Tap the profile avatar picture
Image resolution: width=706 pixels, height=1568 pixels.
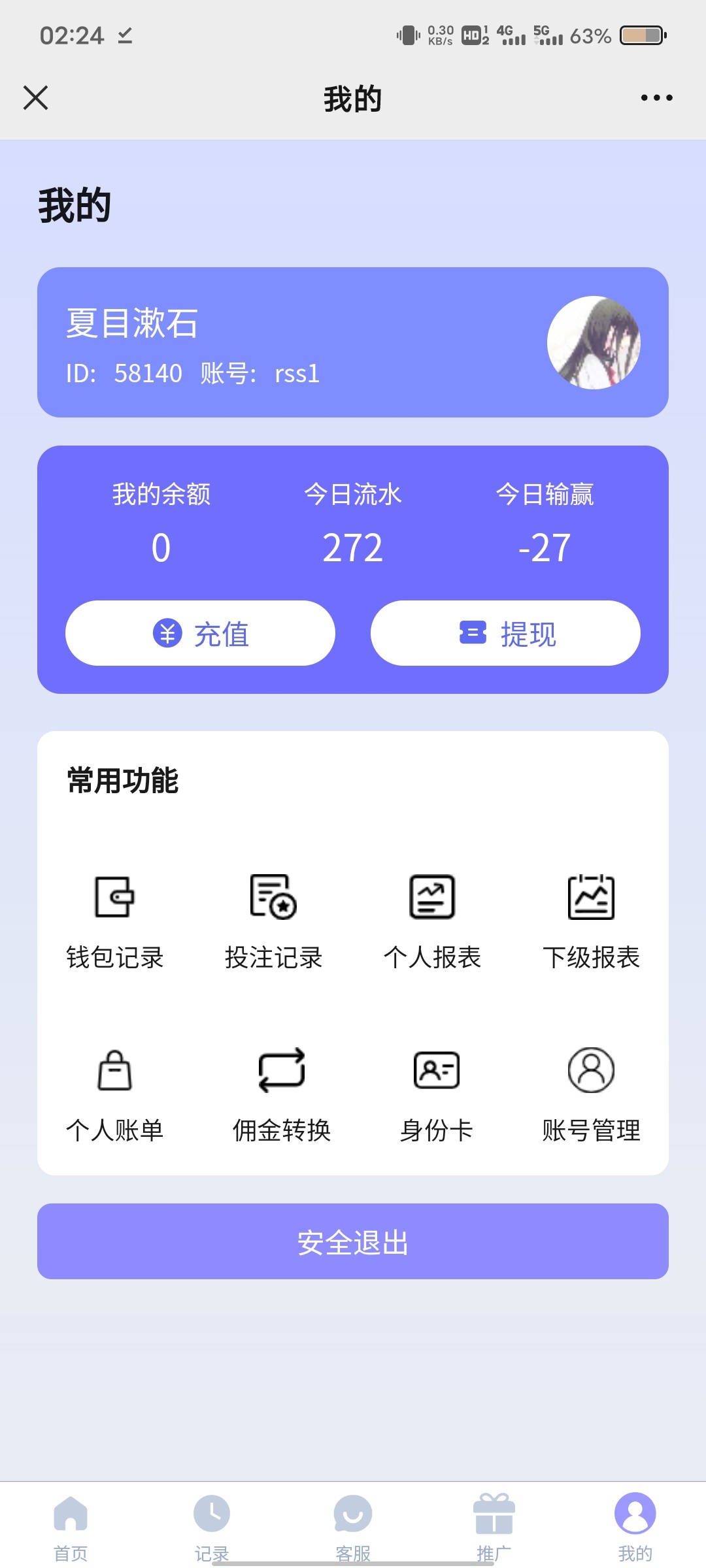(x=594, y=343)
